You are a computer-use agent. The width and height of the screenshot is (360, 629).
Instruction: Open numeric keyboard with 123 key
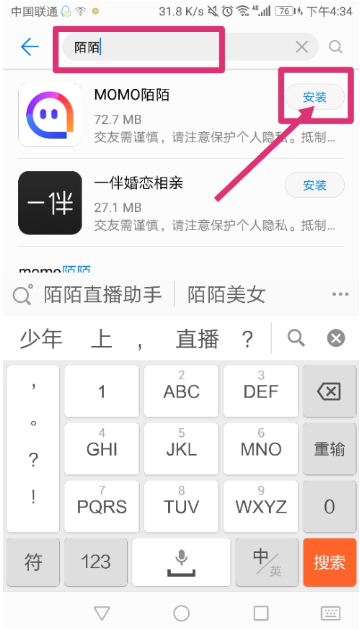coord(96,562)
